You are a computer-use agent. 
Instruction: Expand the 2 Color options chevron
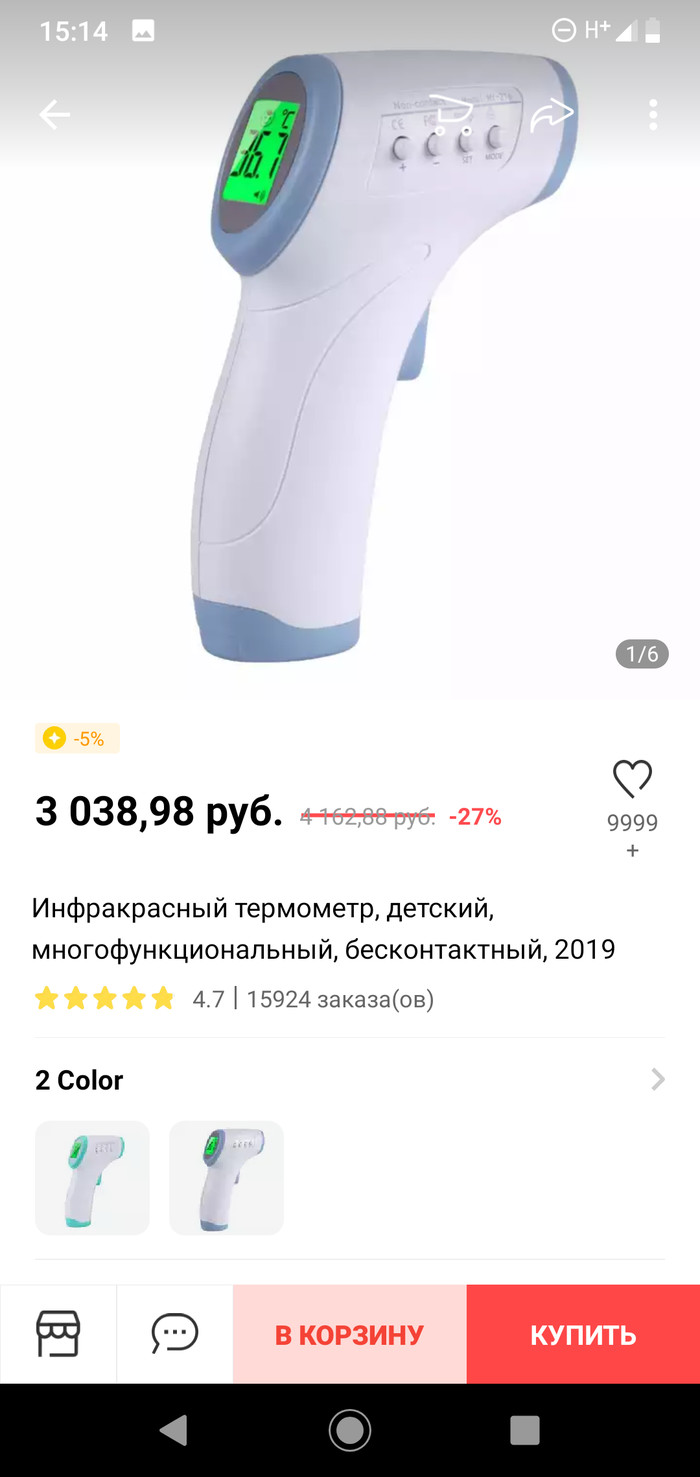coord(657,1079)
